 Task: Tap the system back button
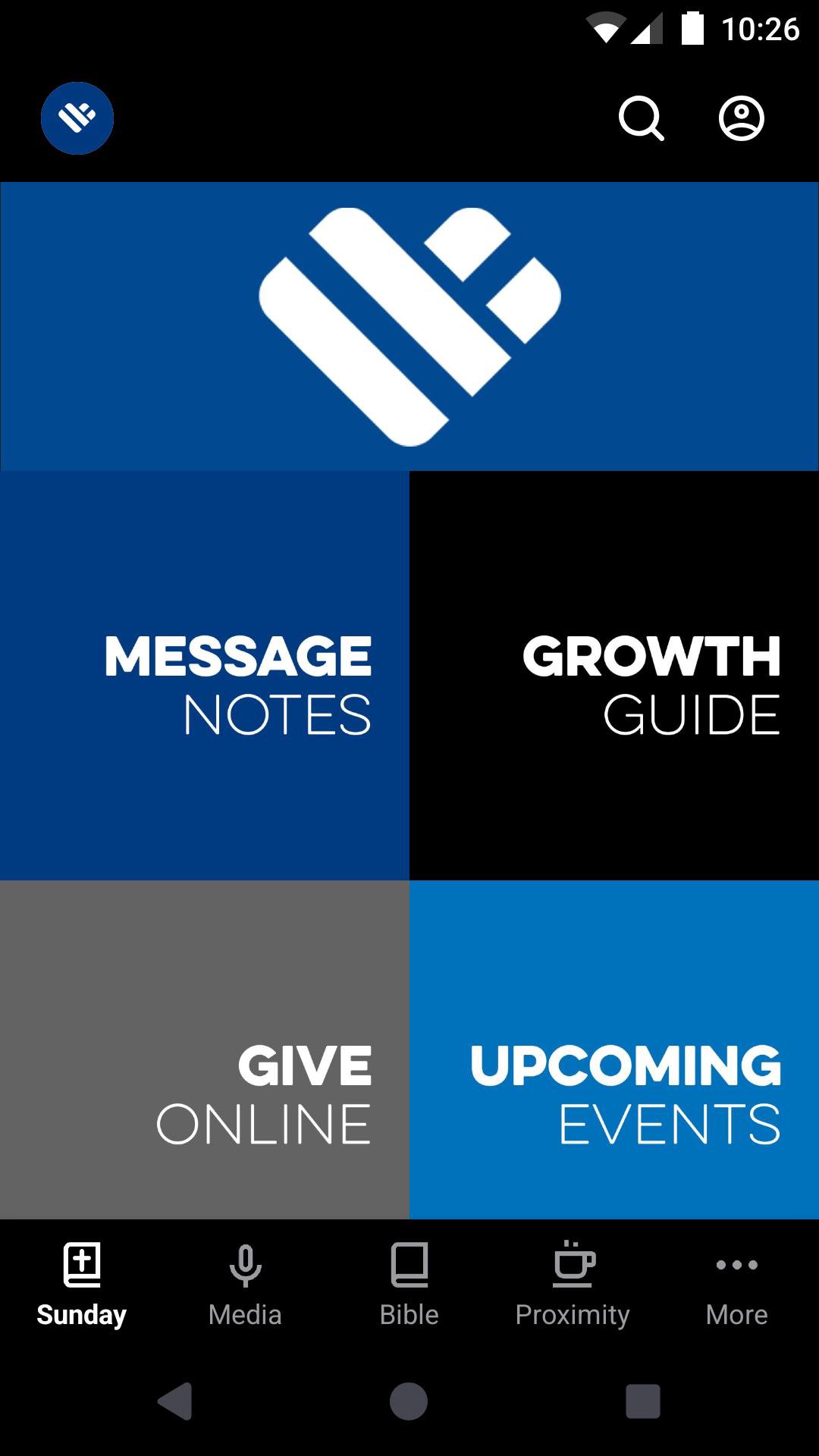[175, 1401]
